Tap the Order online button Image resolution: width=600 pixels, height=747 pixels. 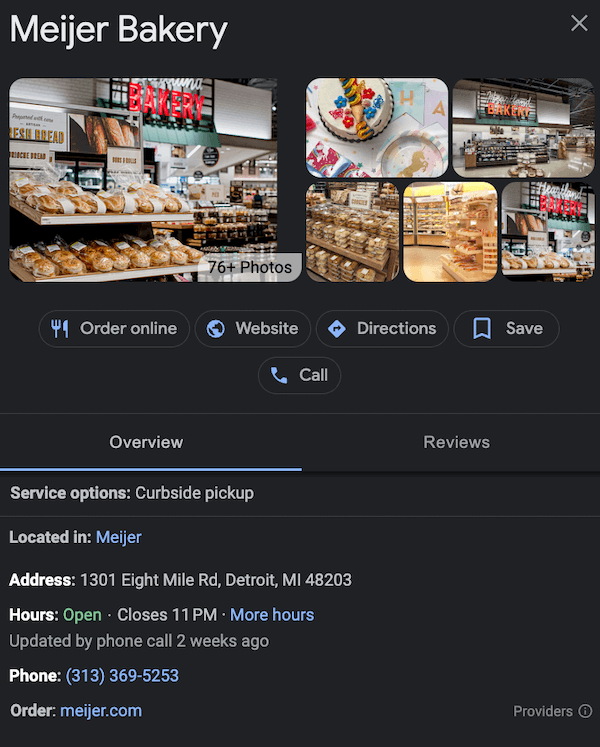click(114, 328)
